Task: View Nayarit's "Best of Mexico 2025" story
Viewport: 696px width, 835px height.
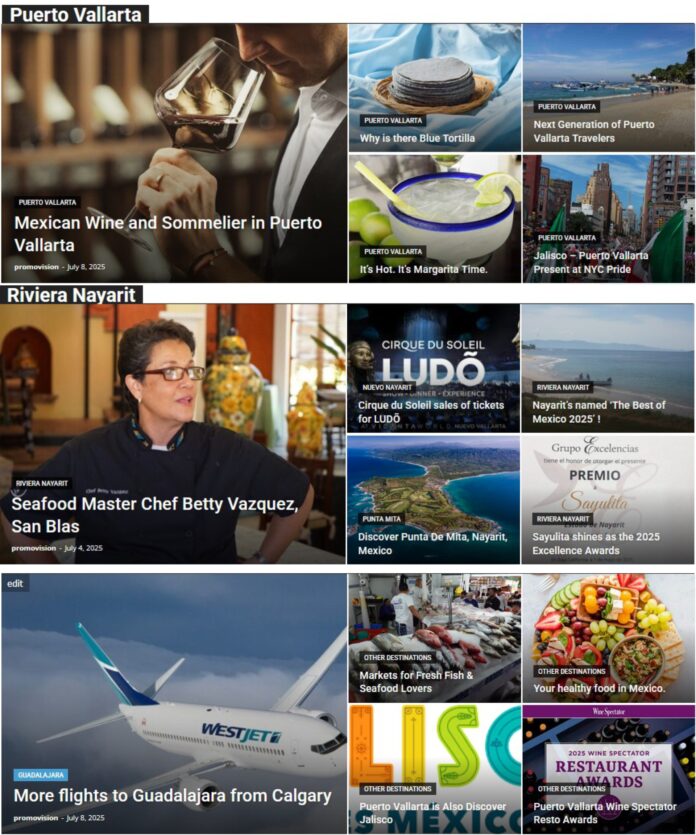Action: (x=600, y=410)
